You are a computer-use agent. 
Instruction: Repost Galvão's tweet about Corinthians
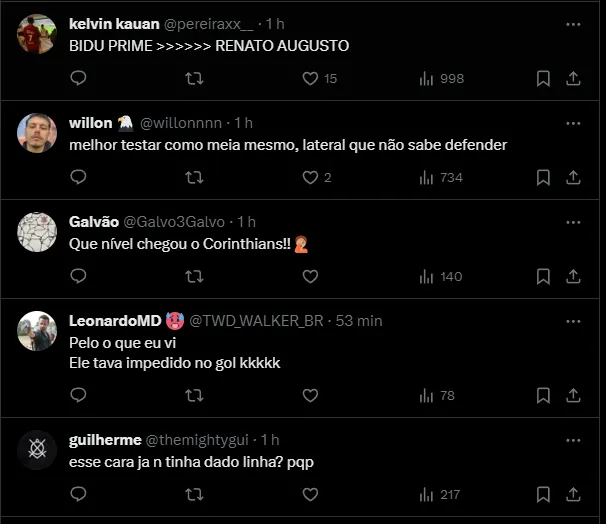pos(195,276)
